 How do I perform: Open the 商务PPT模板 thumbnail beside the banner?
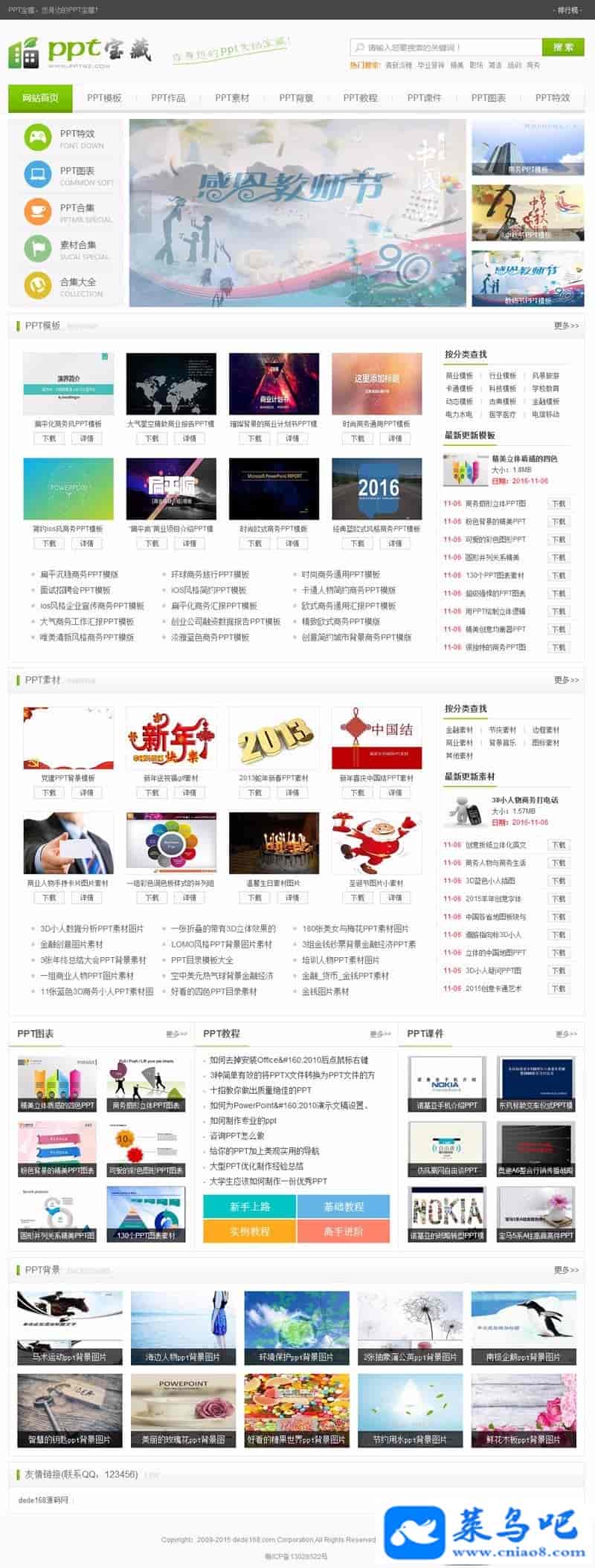click(x=527, y=147)
